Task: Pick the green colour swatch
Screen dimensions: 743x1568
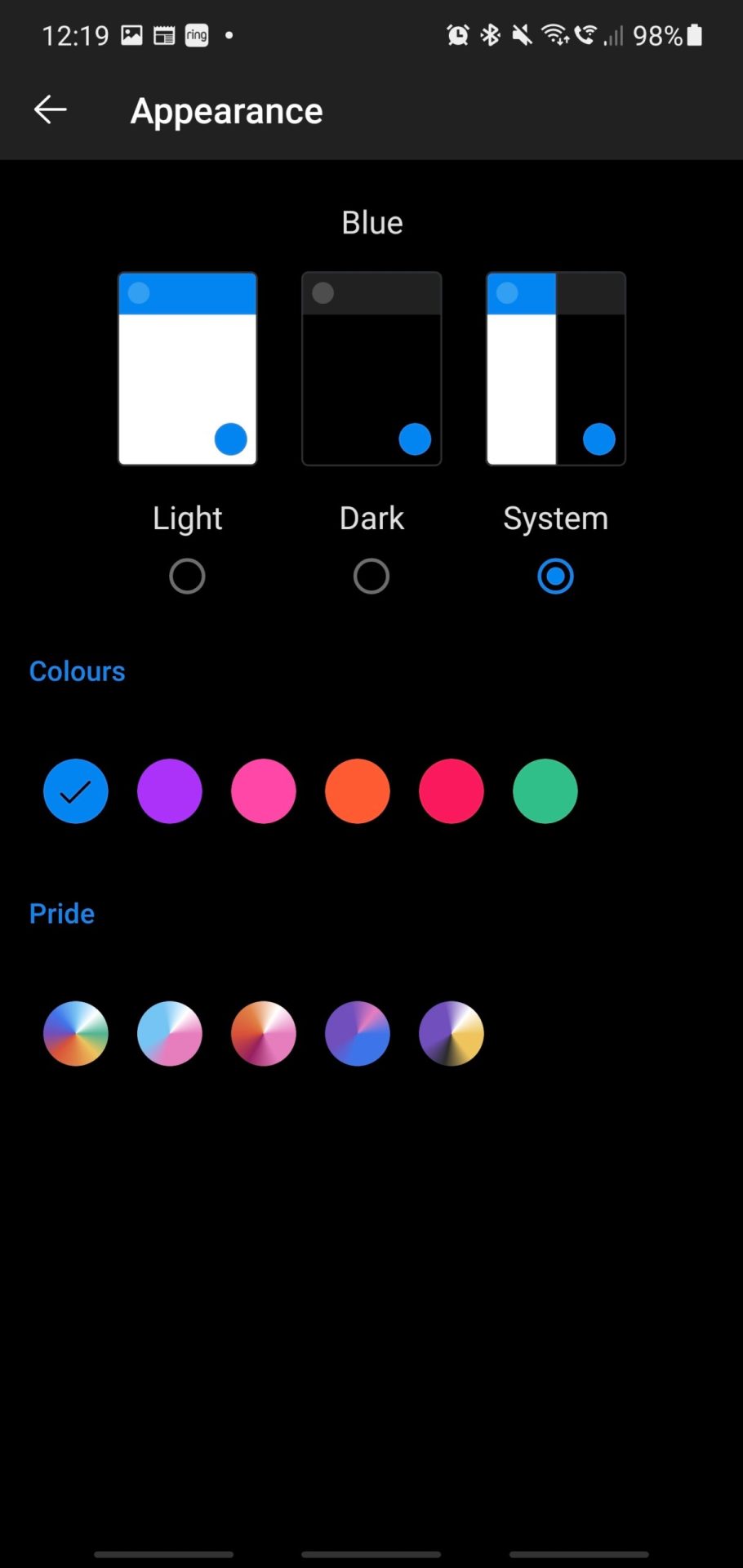Action: pyautogui.click(x=545, y=791)
